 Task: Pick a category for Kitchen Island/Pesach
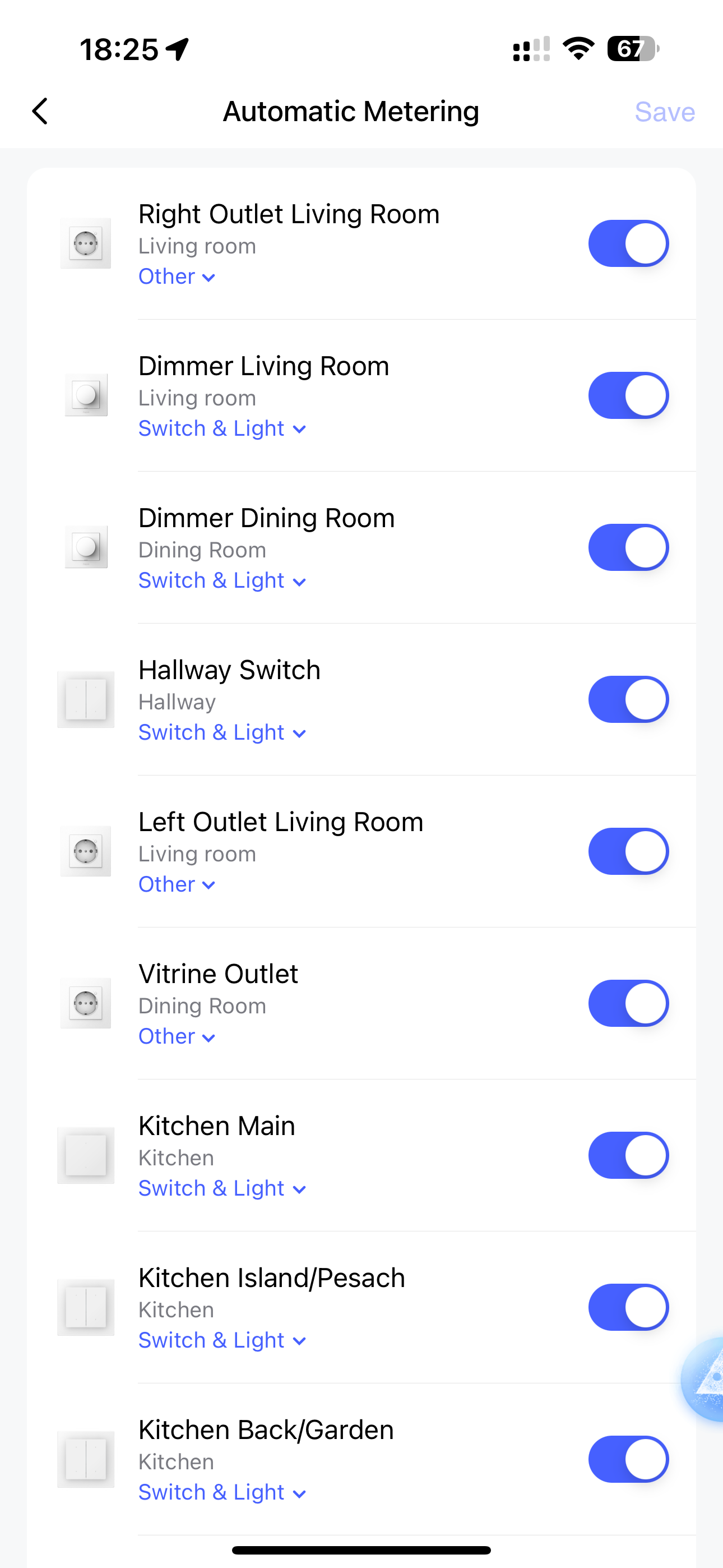click(221, 1341)
